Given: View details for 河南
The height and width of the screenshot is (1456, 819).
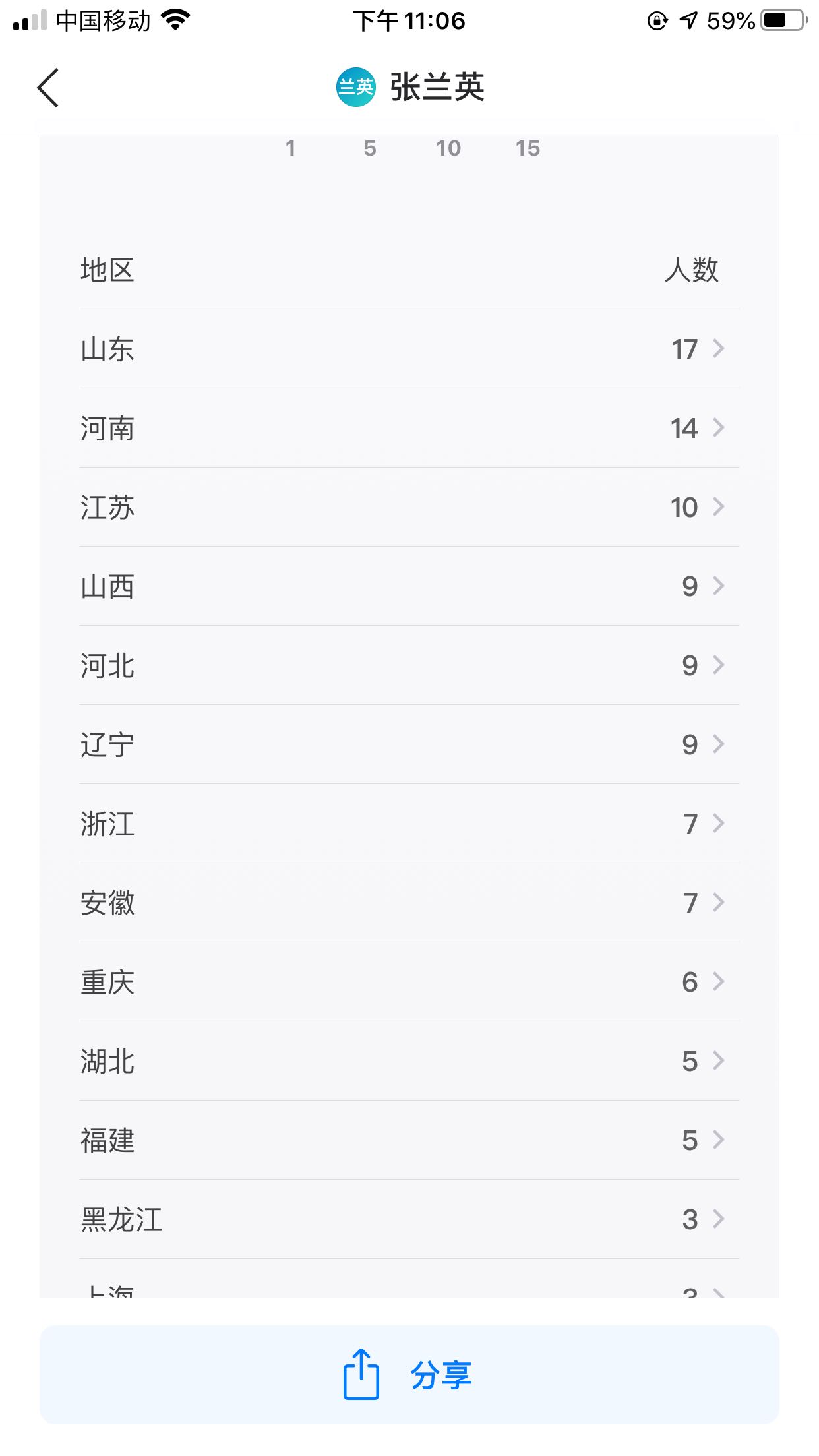Looking at the screenshot, I should [x=409, y=428].
